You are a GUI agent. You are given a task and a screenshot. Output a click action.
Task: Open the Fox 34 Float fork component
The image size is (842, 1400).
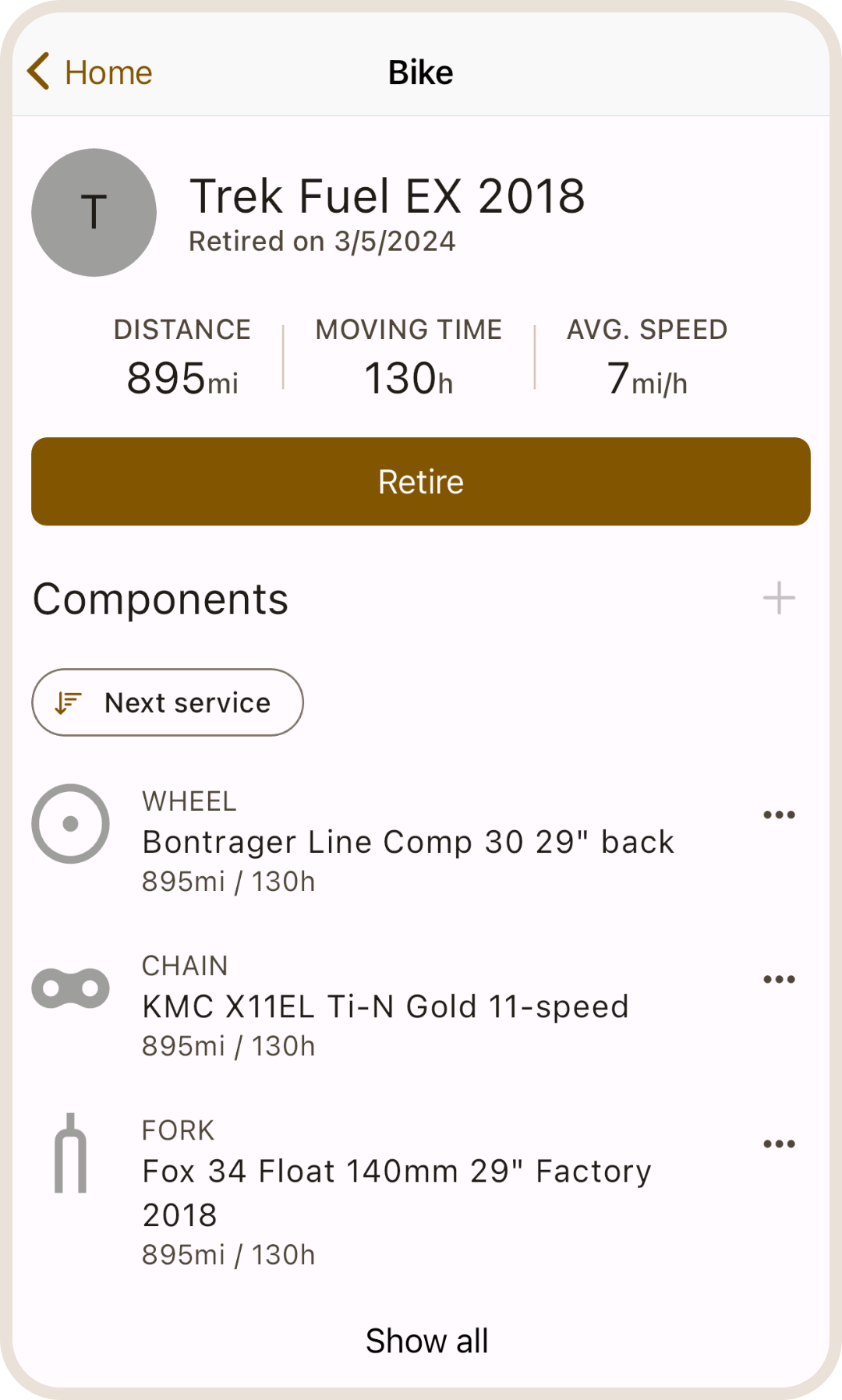[396, 1191]
